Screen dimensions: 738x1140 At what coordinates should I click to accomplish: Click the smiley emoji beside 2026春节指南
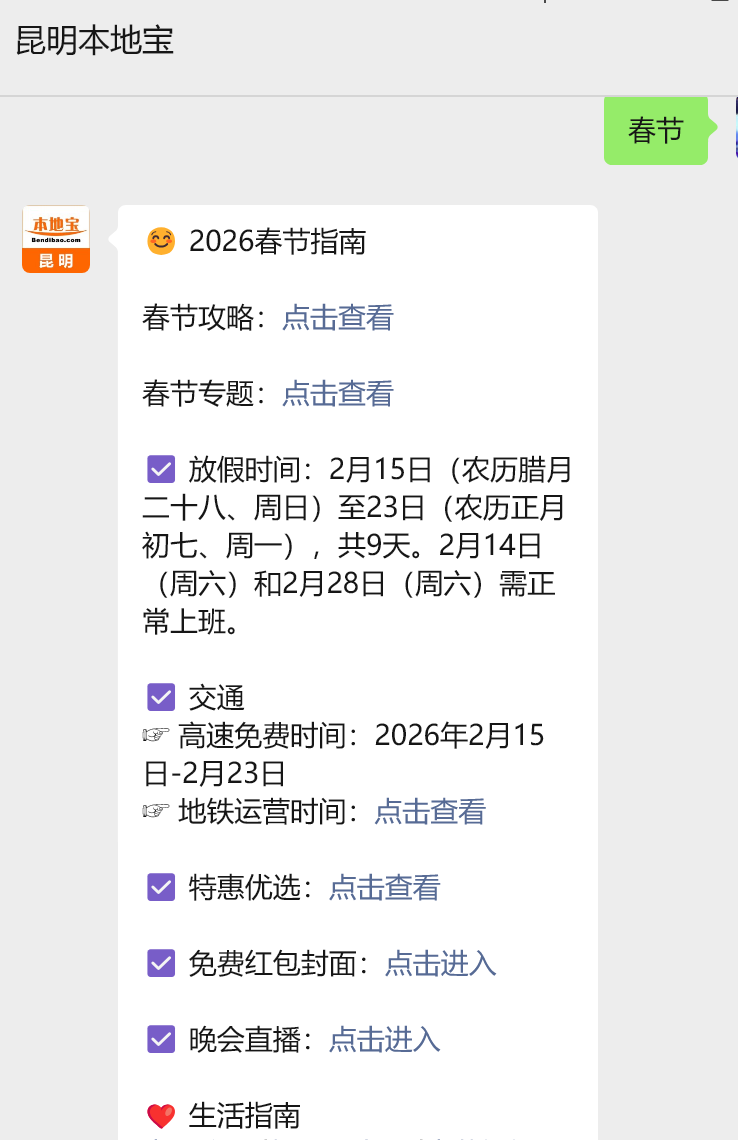(160, 240)
